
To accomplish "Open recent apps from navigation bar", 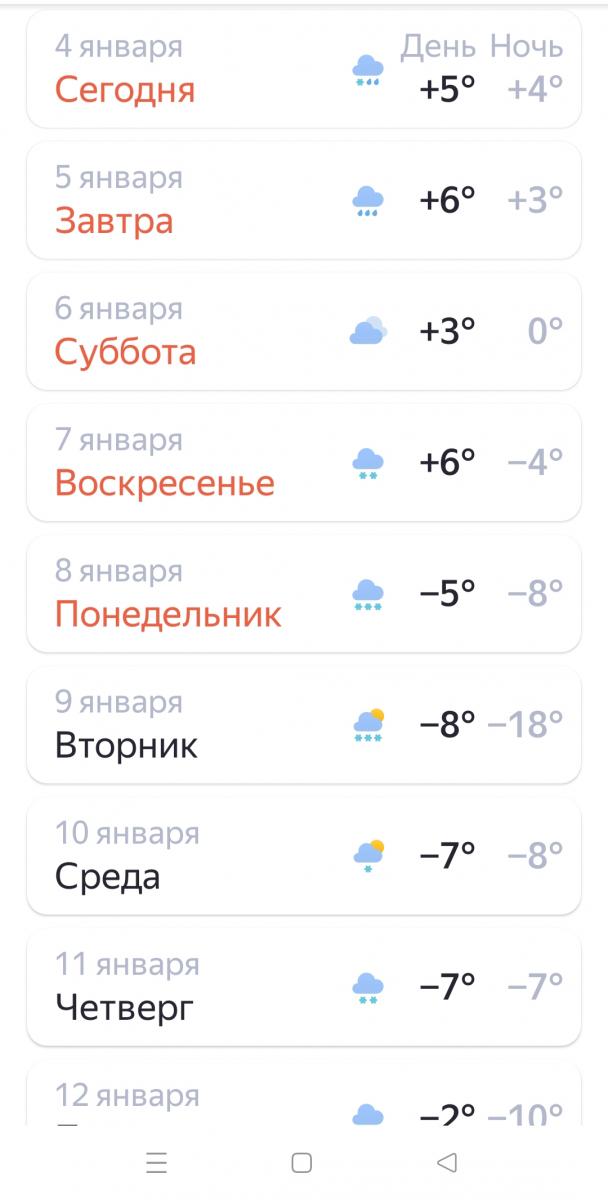I will 156,1162.
